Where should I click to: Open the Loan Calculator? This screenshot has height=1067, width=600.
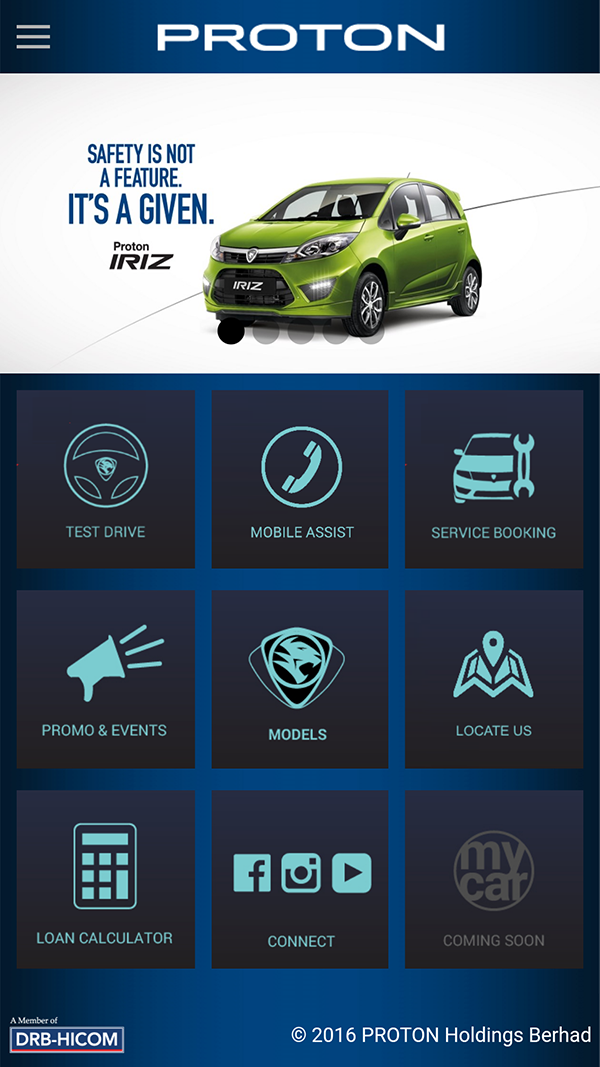tap(105, 878)
